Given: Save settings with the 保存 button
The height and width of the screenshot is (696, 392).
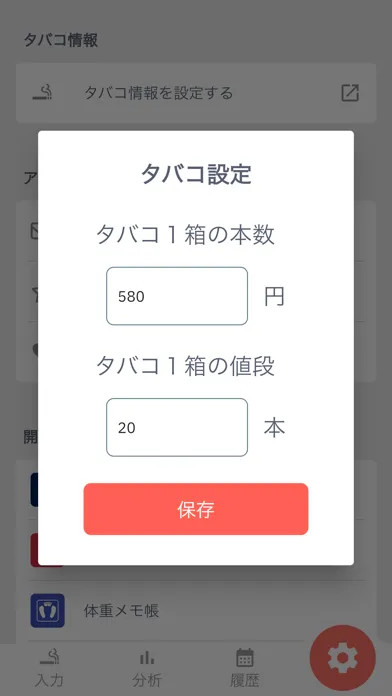Looking at the screenshot, I should 196,509.
